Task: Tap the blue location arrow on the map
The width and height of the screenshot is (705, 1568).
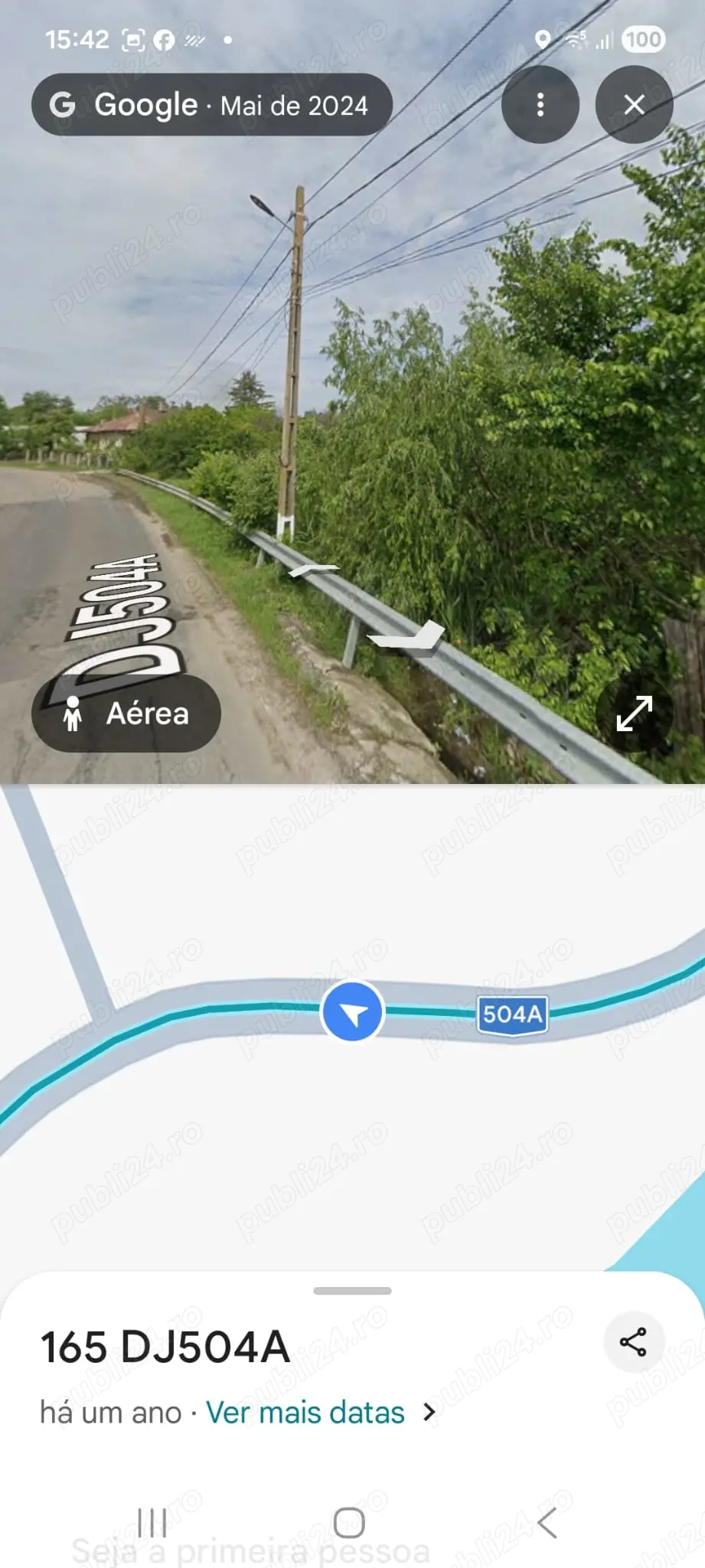Action: tap(351, 1011)
